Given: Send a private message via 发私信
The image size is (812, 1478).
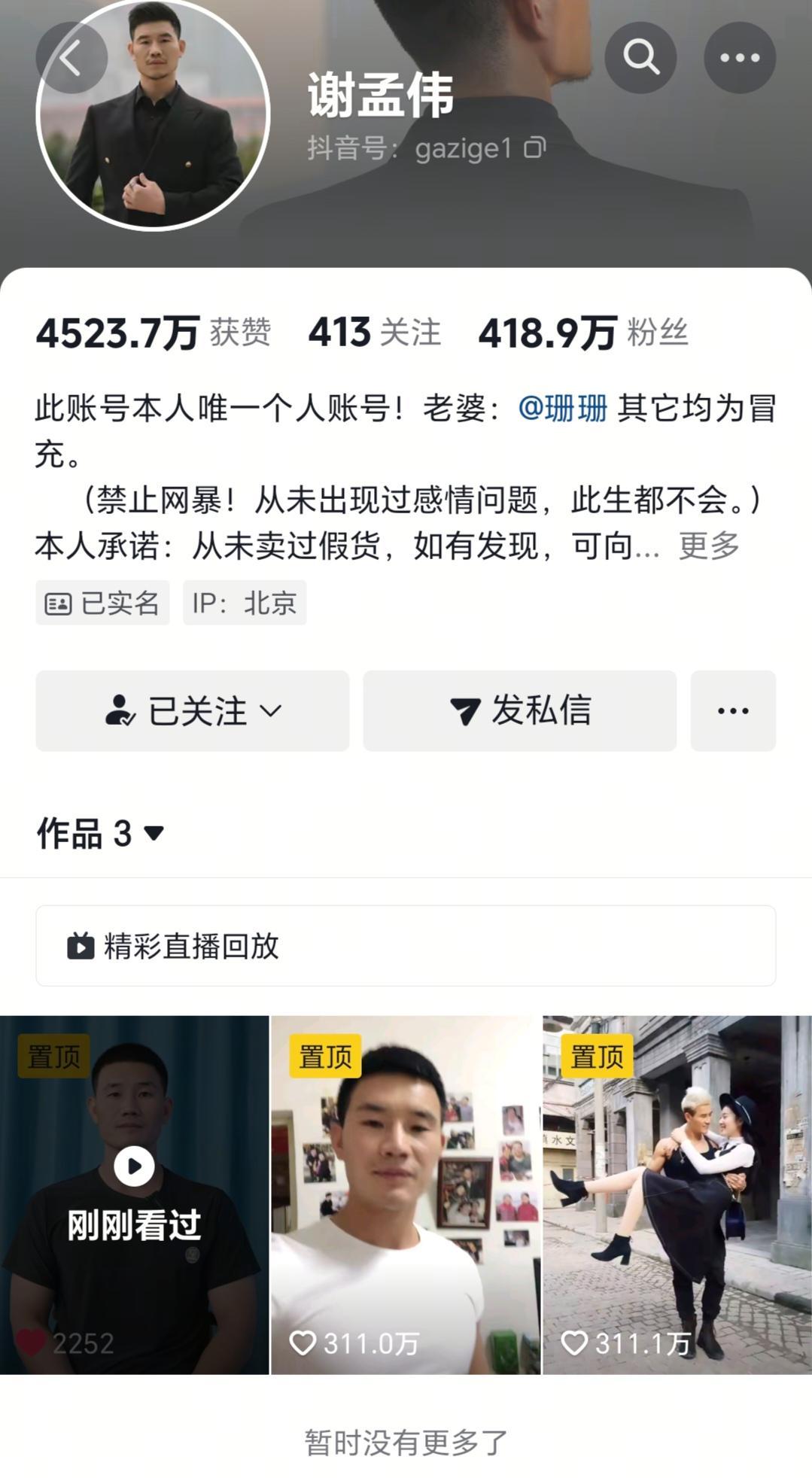Looking at the screenshot, I should click(519, 710).
